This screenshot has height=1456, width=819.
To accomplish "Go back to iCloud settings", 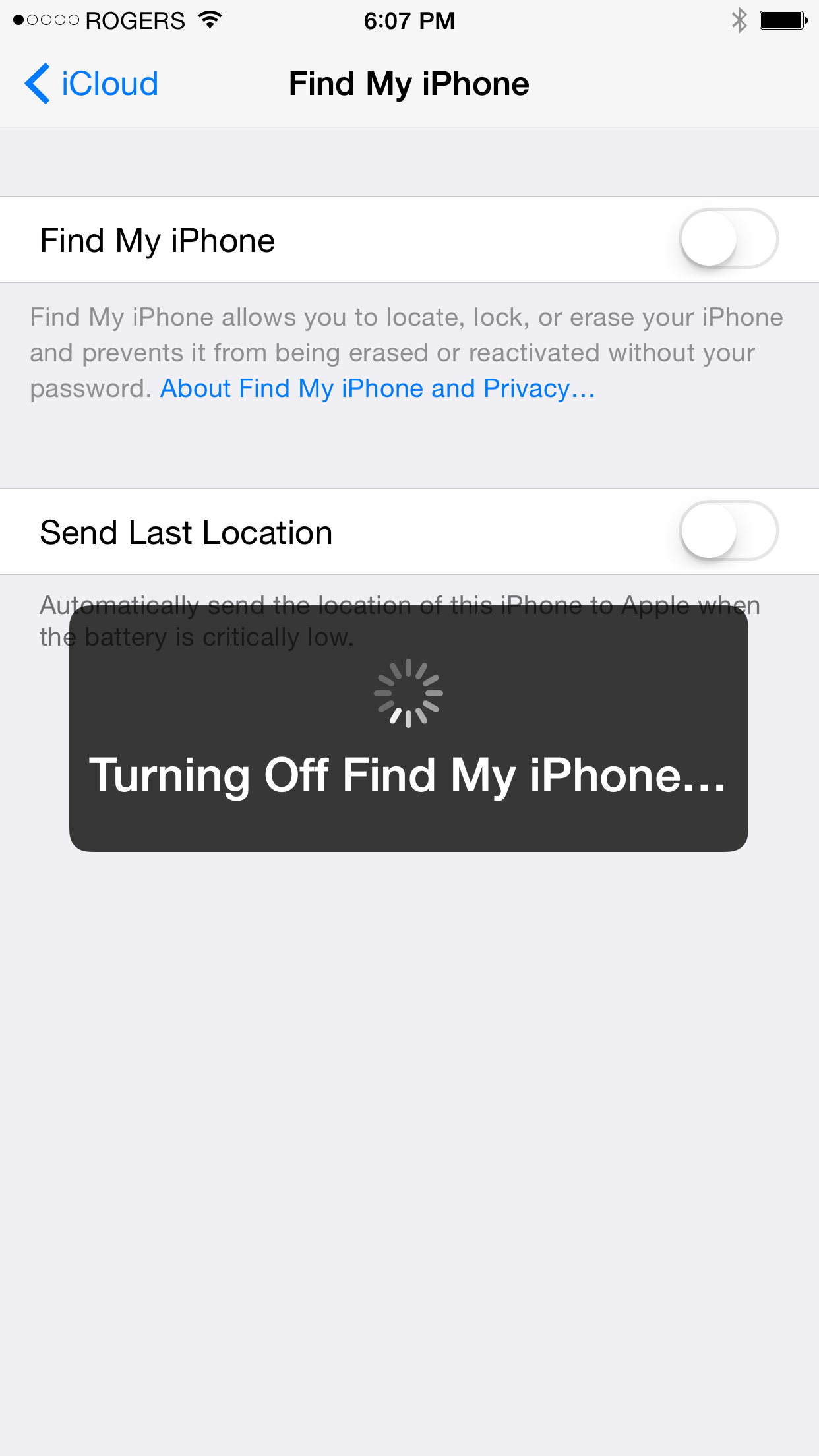I will [92, 84].
